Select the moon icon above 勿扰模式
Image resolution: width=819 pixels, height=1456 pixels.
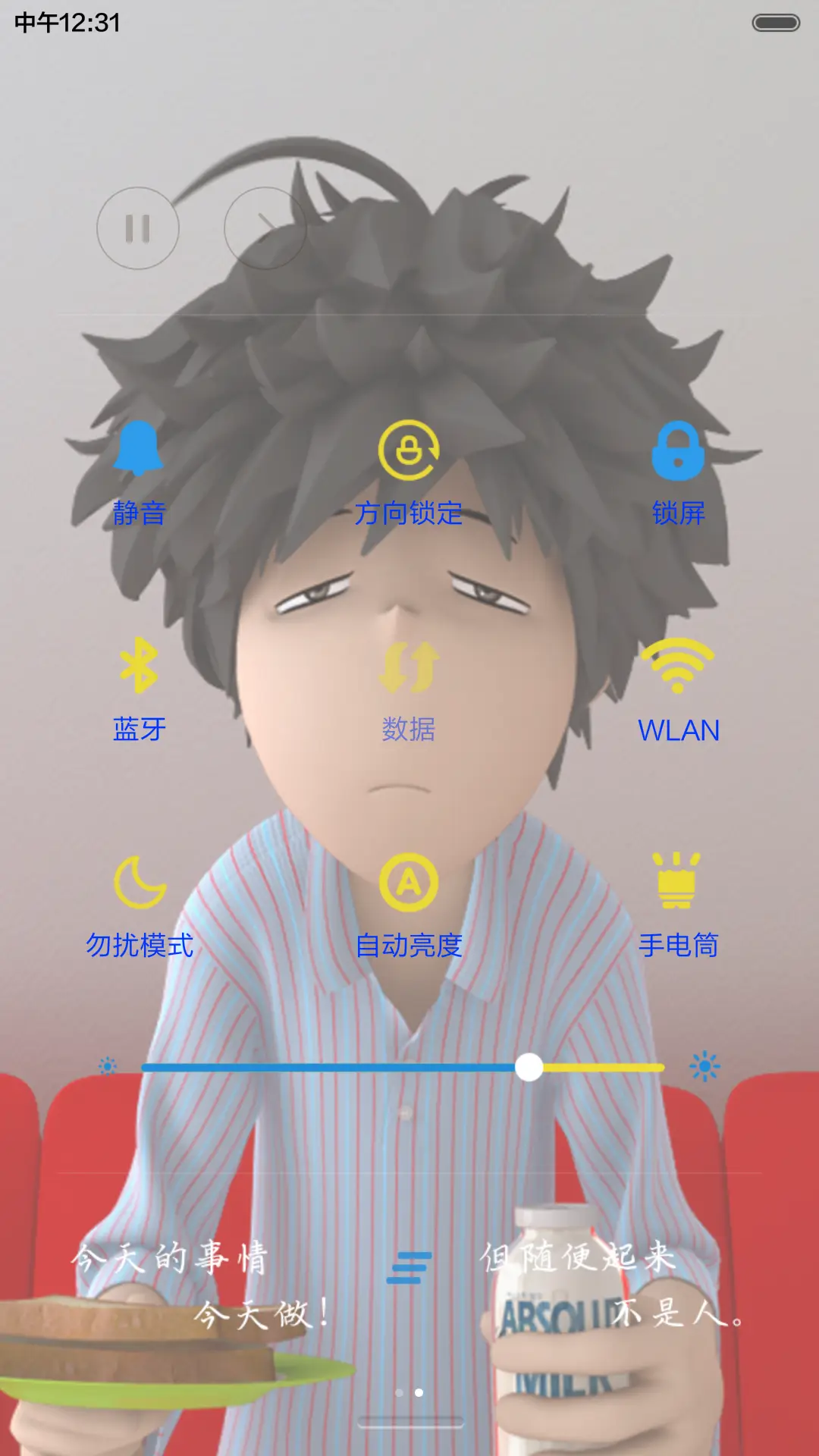(139, 883)
